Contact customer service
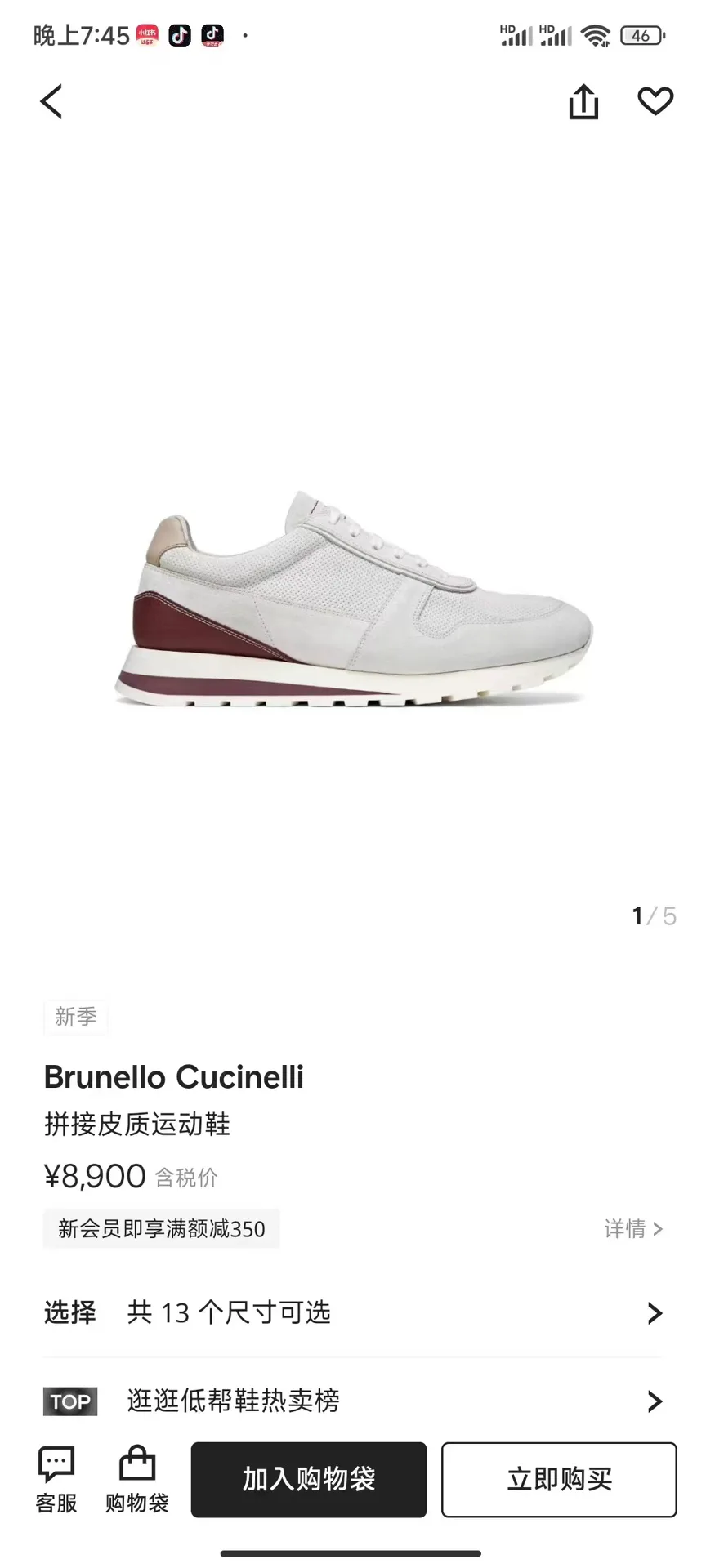The image size is (706, 1568). [56, 1480]
